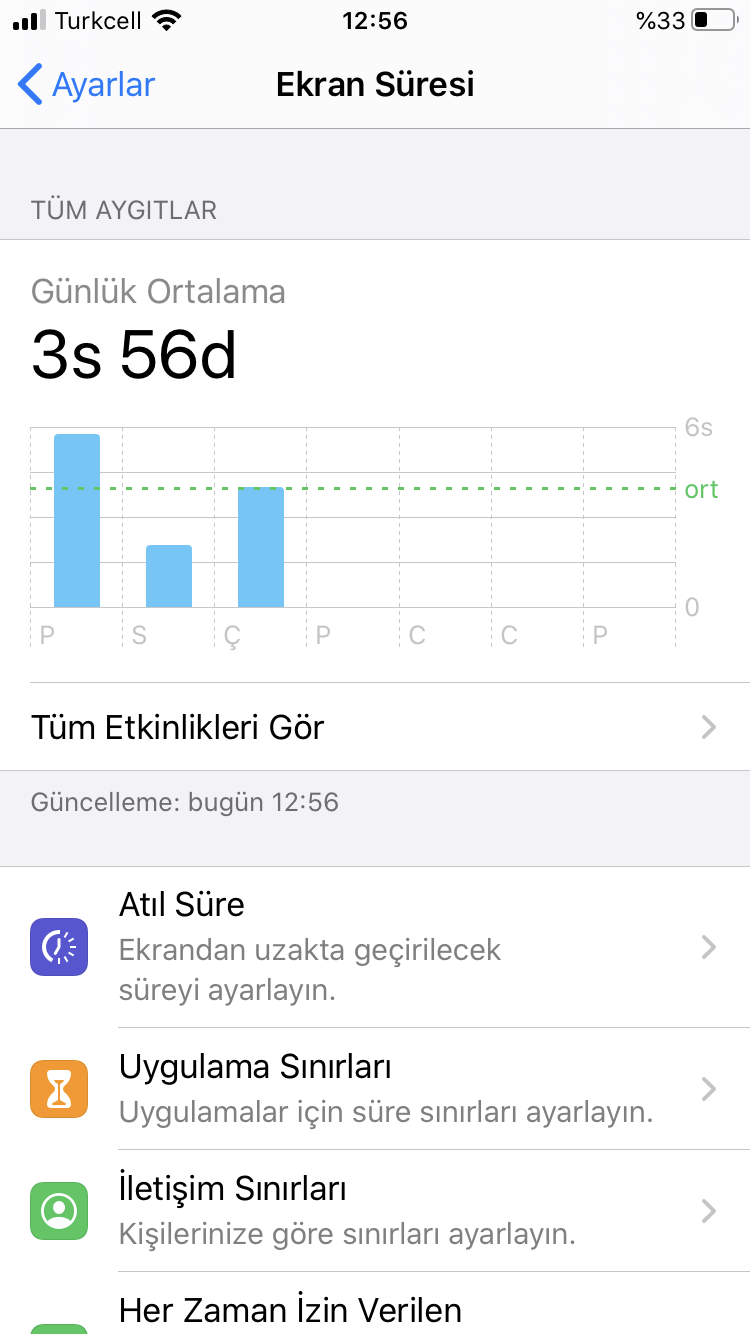Image resolution: width=750 pixels, height=1334 pixels.
Task: Open Tüm Etkinlikleri Gör
Action: (x=375, y=727)
